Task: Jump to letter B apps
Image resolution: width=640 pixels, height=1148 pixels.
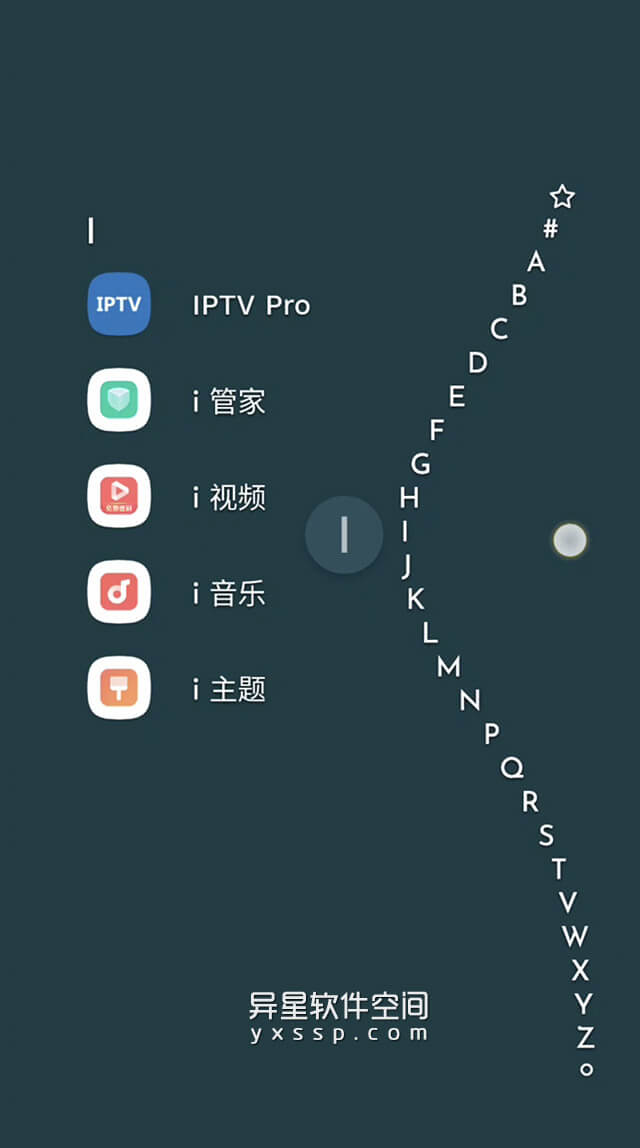Action: coord(519,295)
